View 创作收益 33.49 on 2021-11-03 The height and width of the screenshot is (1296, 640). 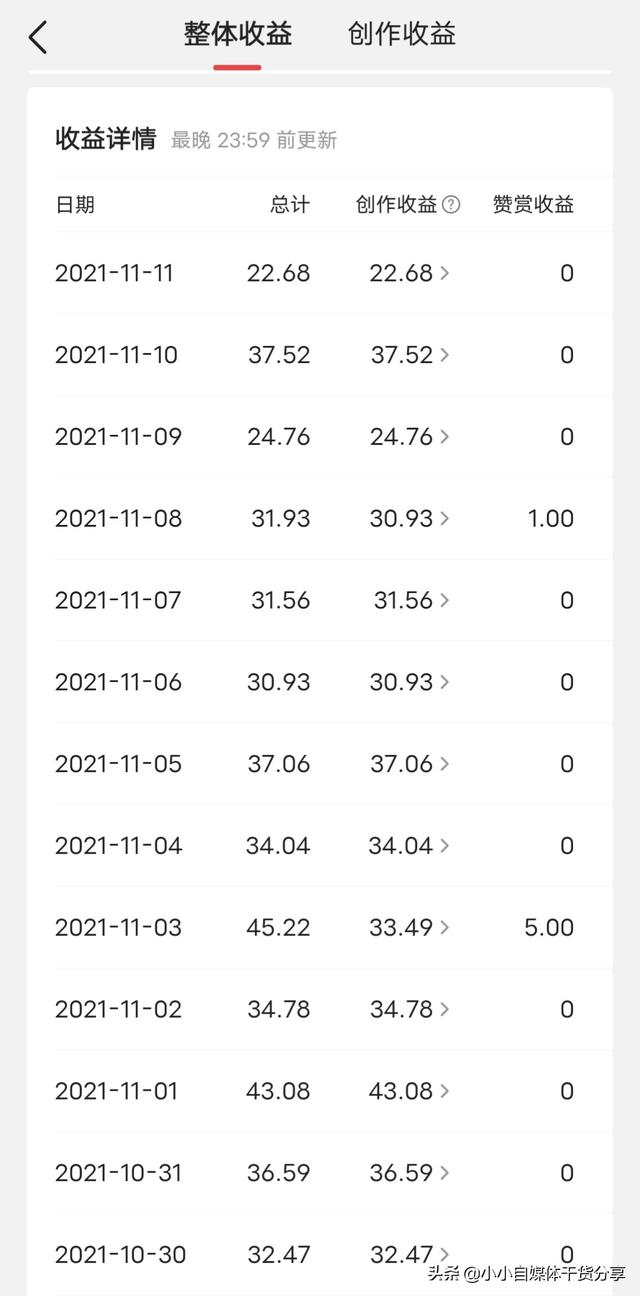pos(409,928)
